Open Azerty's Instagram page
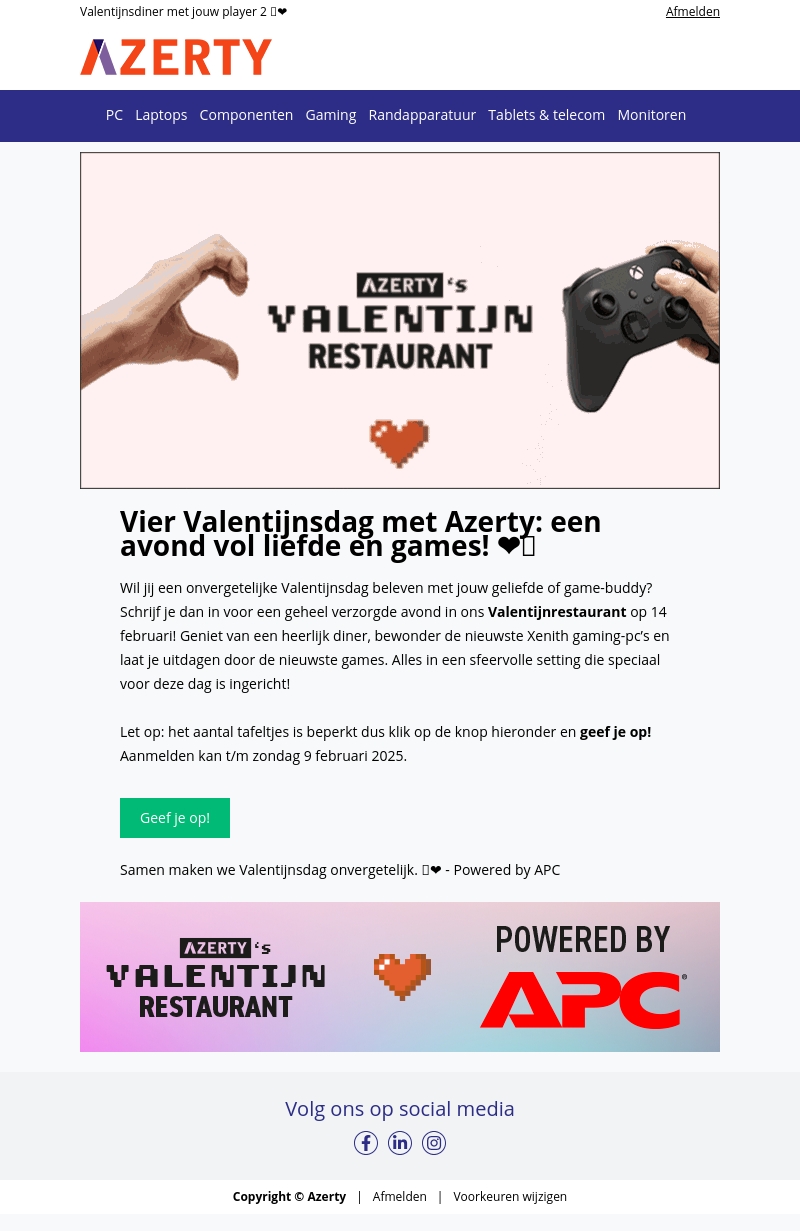Viewport: 800px width, 1231px height. click(x=434, y=1143)
